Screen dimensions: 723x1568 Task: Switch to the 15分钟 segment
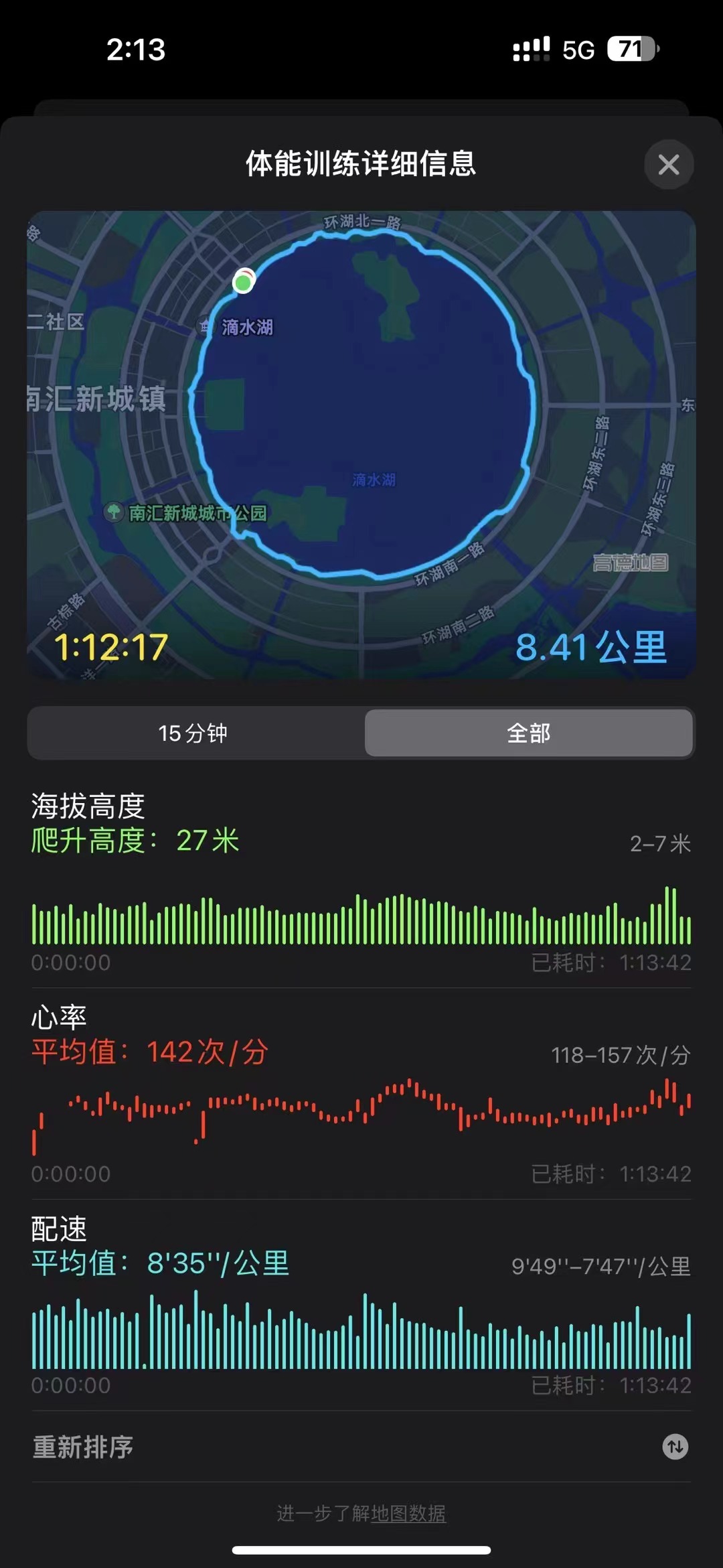pyautogui.click(x=193, y=733)
